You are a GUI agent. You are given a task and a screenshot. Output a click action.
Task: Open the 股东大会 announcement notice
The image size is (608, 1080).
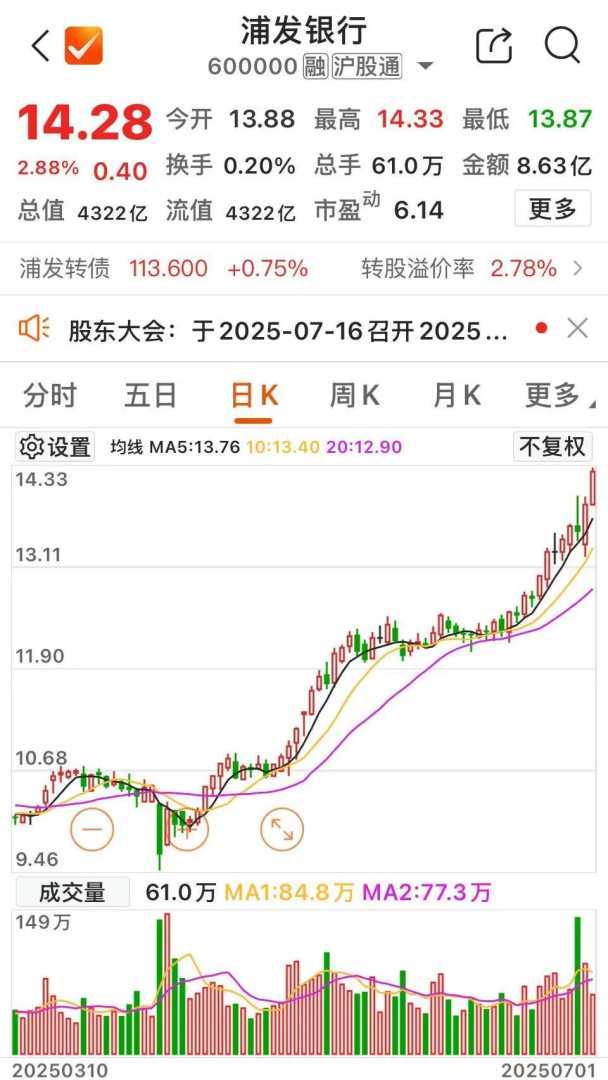288,329
